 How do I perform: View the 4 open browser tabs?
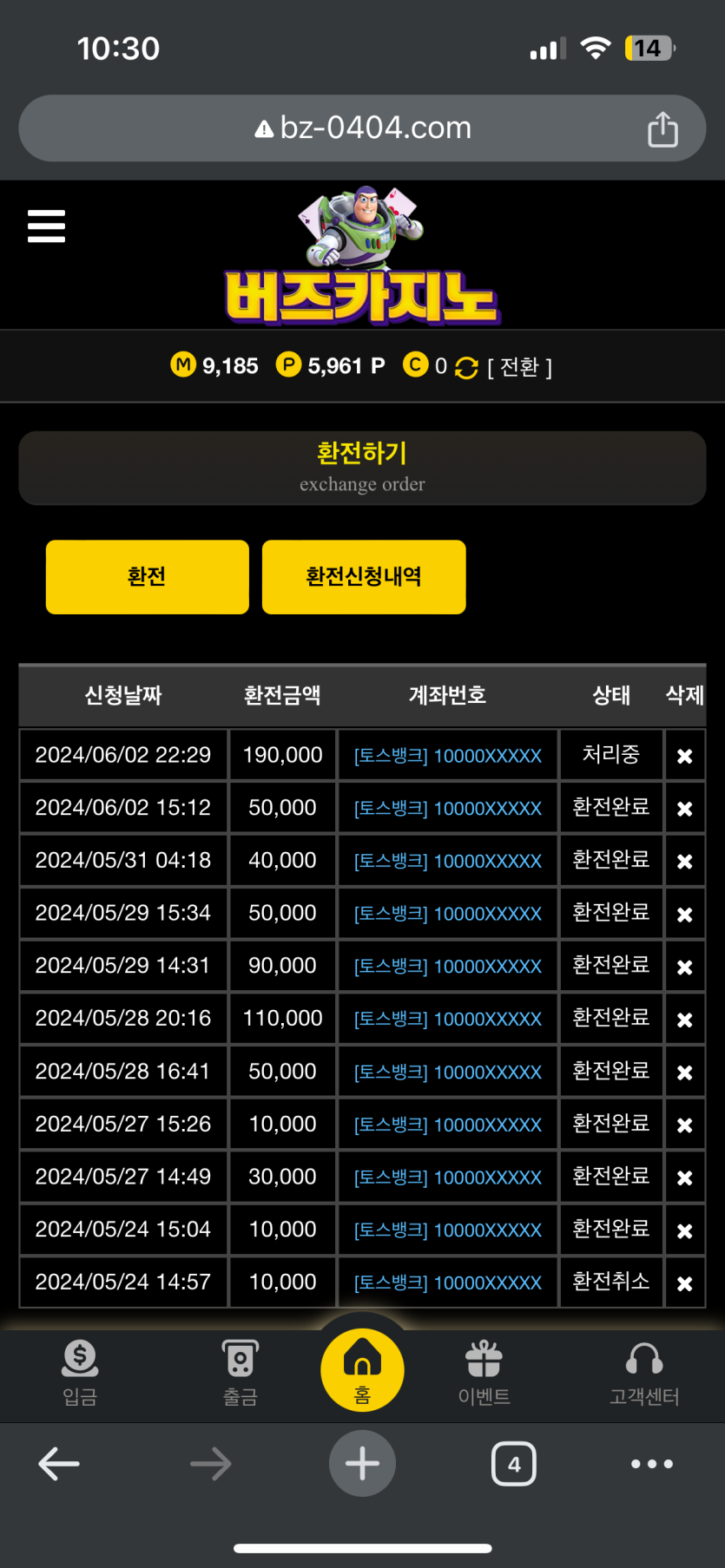tap(514, 1464)
